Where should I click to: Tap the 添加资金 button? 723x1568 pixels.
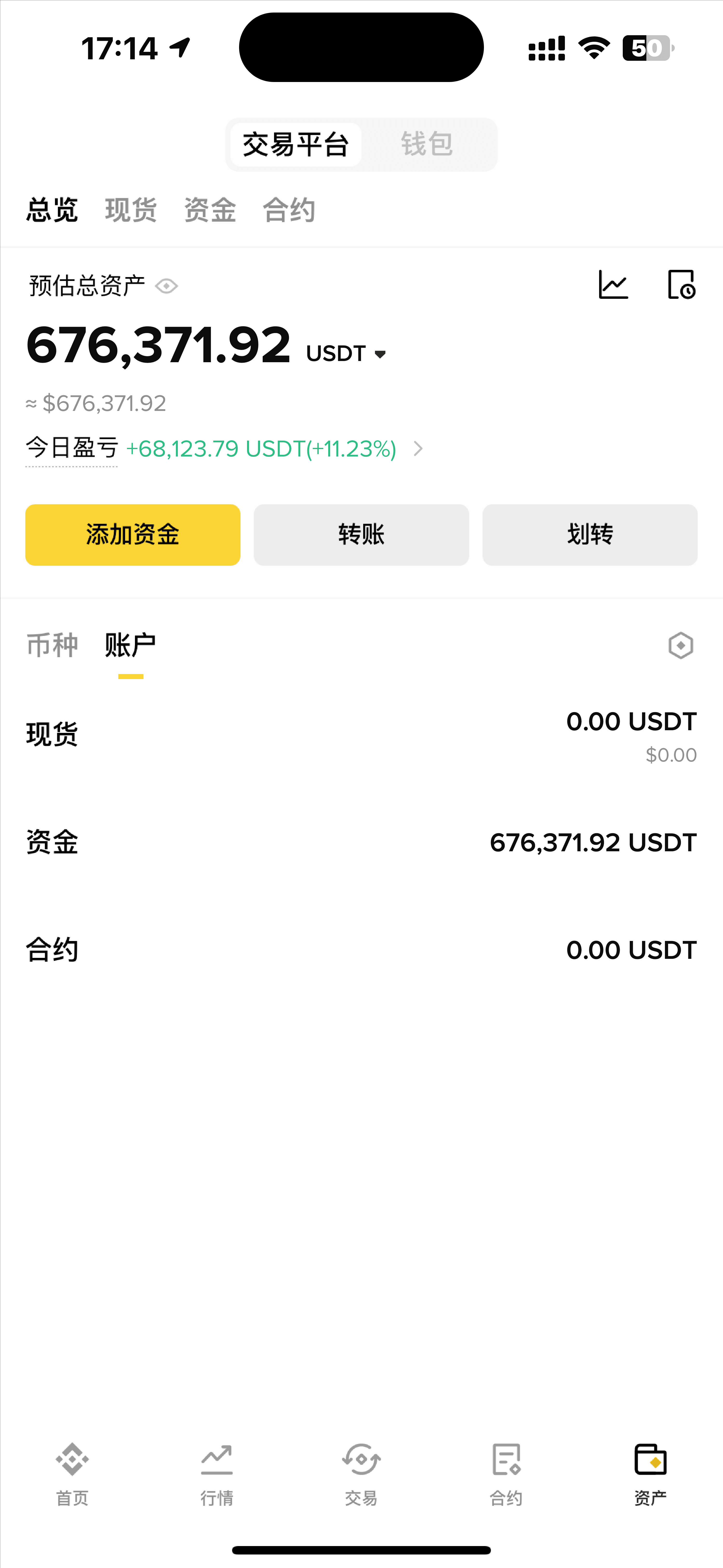pos(133,534)
